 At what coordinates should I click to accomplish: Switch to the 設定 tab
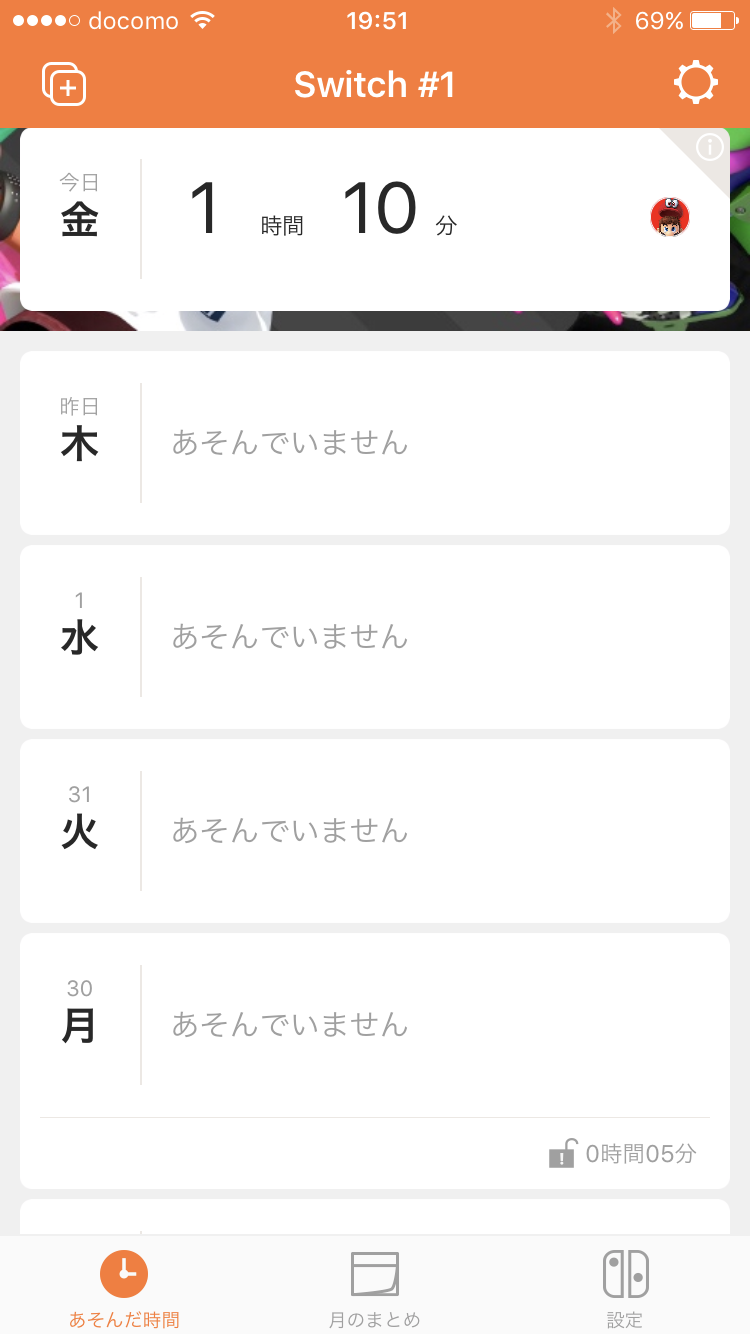pyautogui.click(x=625, y=1289)
